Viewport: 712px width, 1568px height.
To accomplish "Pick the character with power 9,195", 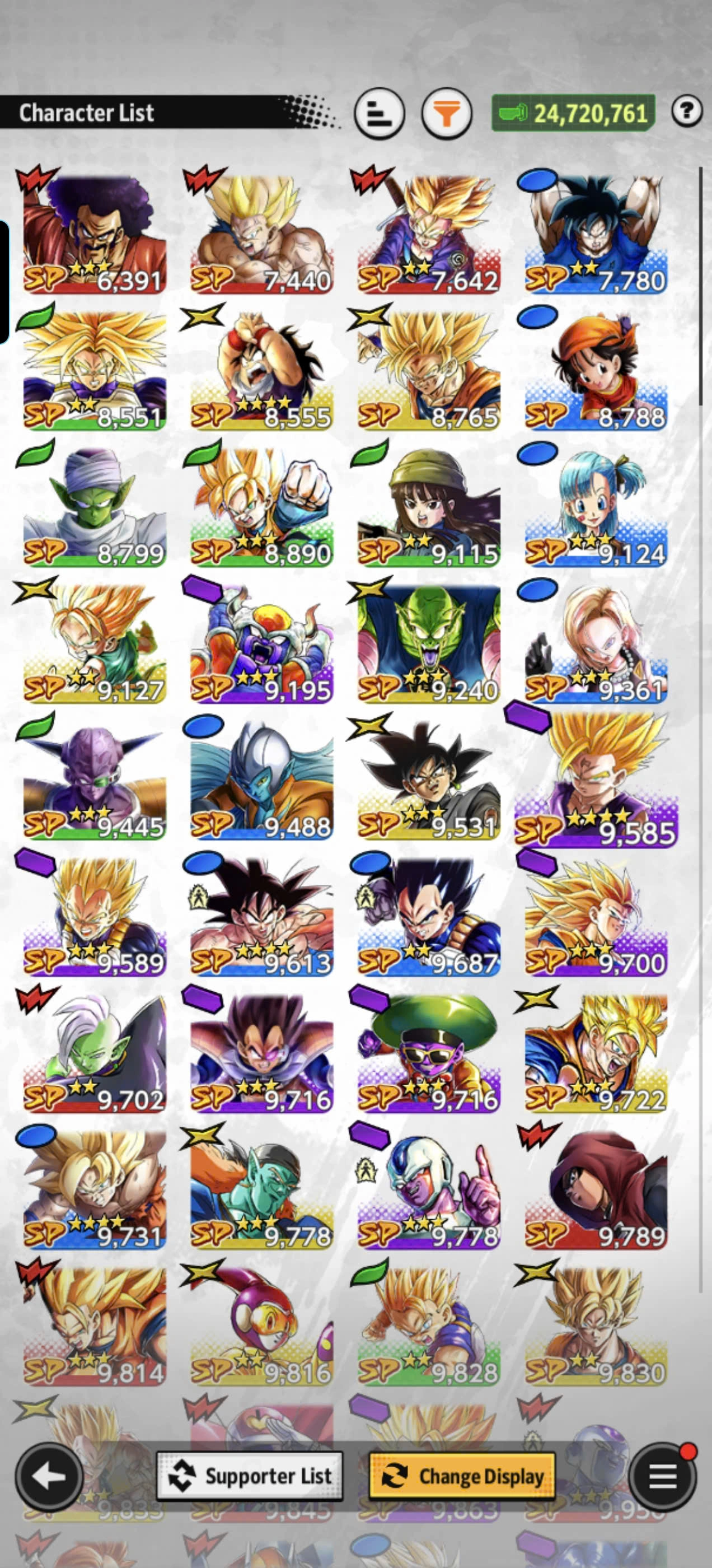I will click(261, 643).
